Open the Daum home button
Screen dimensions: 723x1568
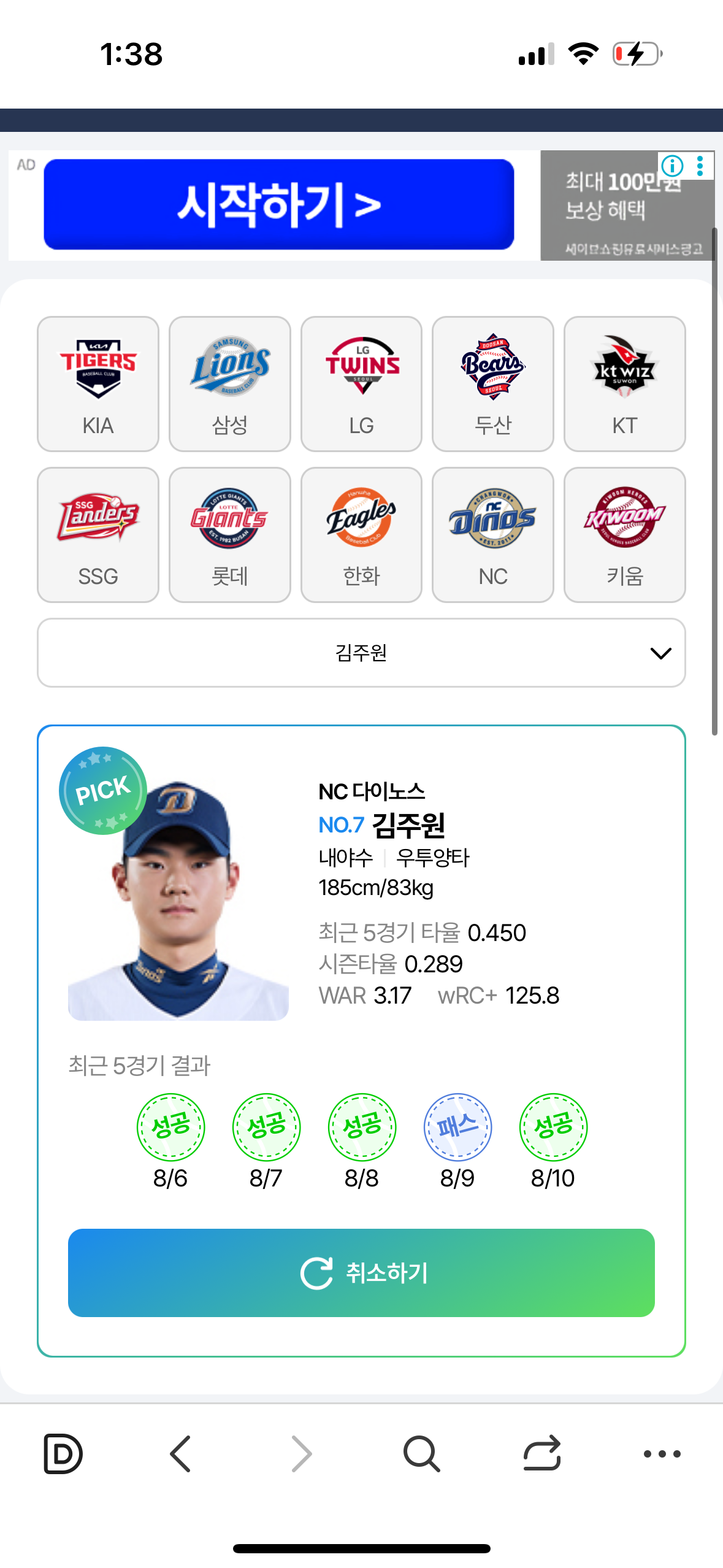[63, 1453]
